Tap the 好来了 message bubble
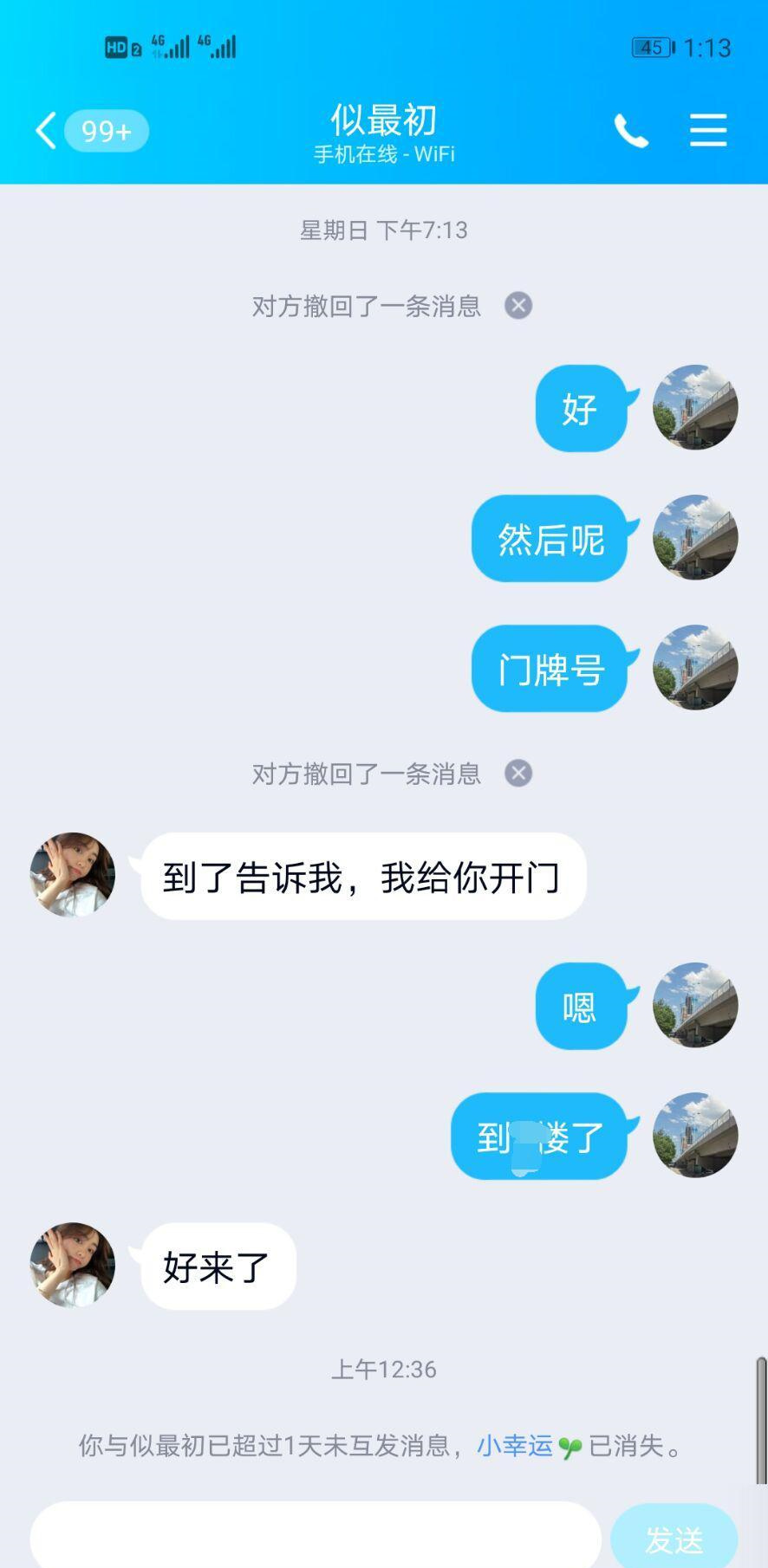Image resolution: width=768 pixels, height=1568 pixels. click(218, 1266)
